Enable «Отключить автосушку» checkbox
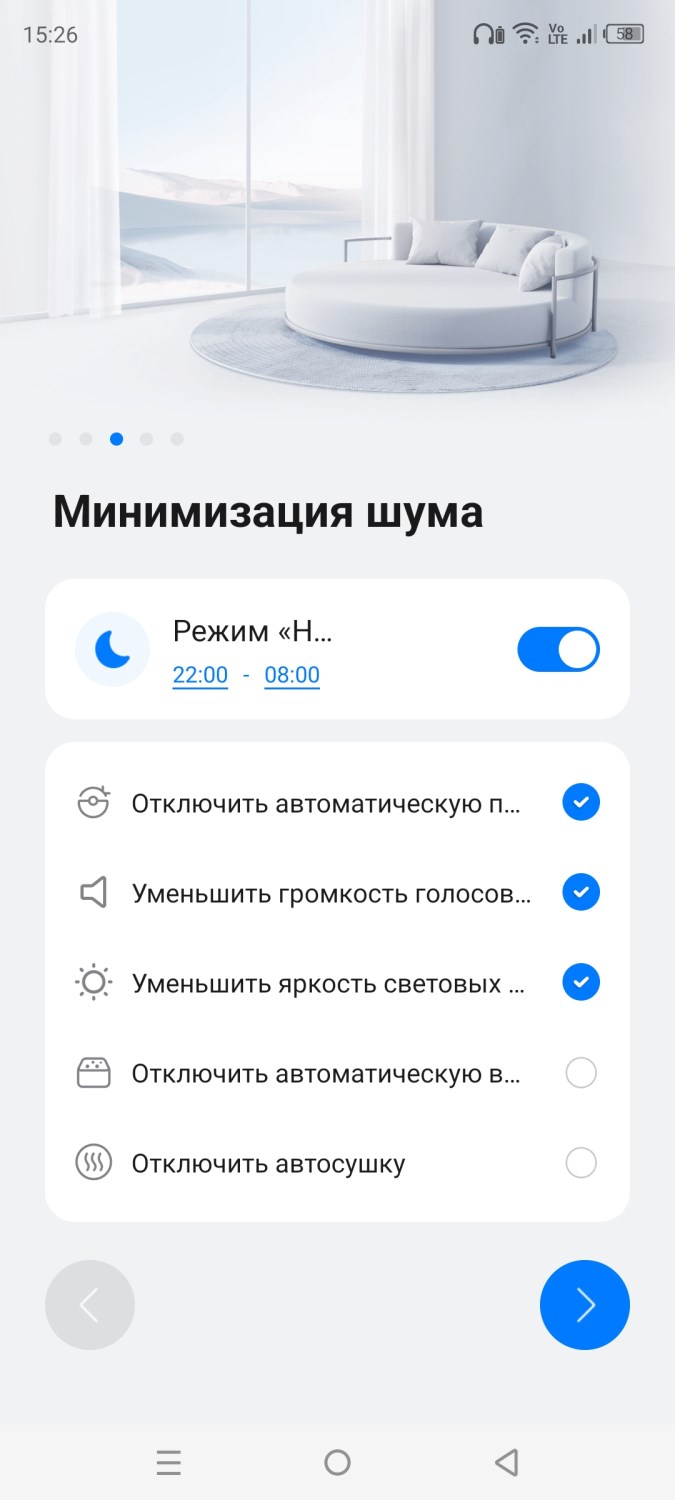This screenshot has height=1500, width=675. pos(580,1163)
